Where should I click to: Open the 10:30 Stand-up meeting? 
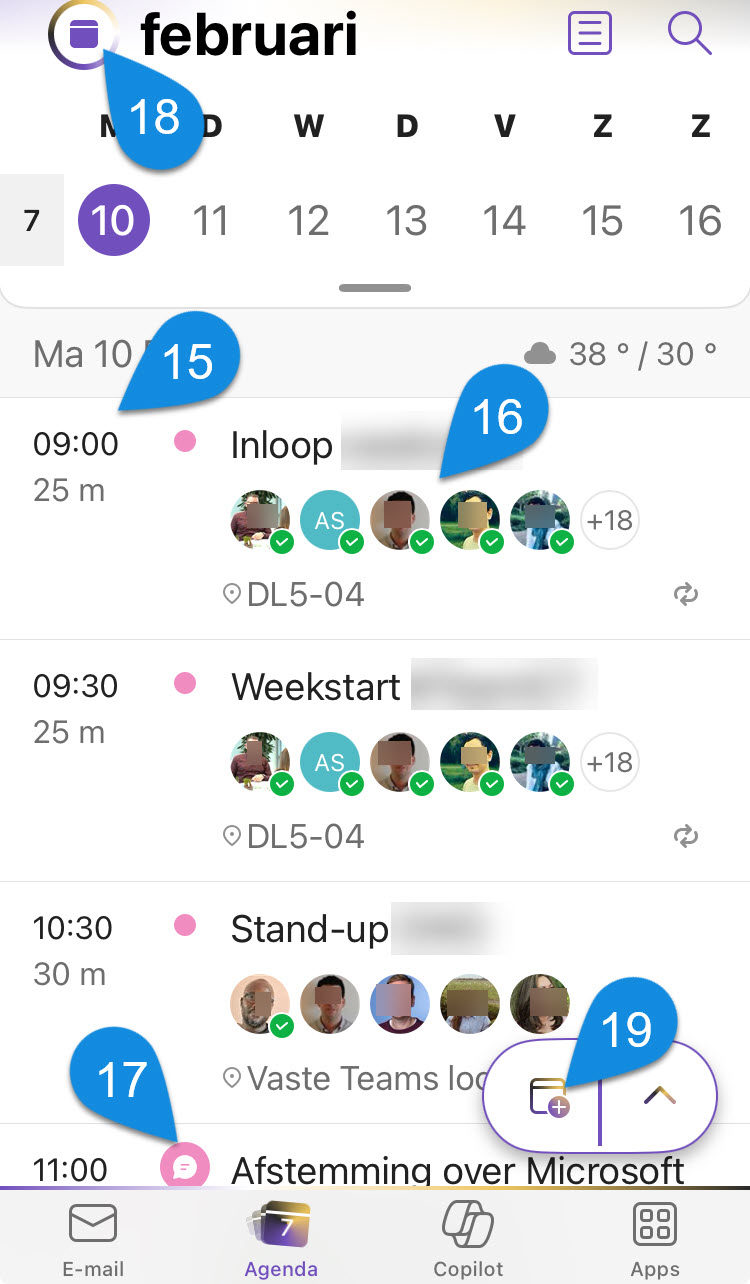tap(375, 1003)
